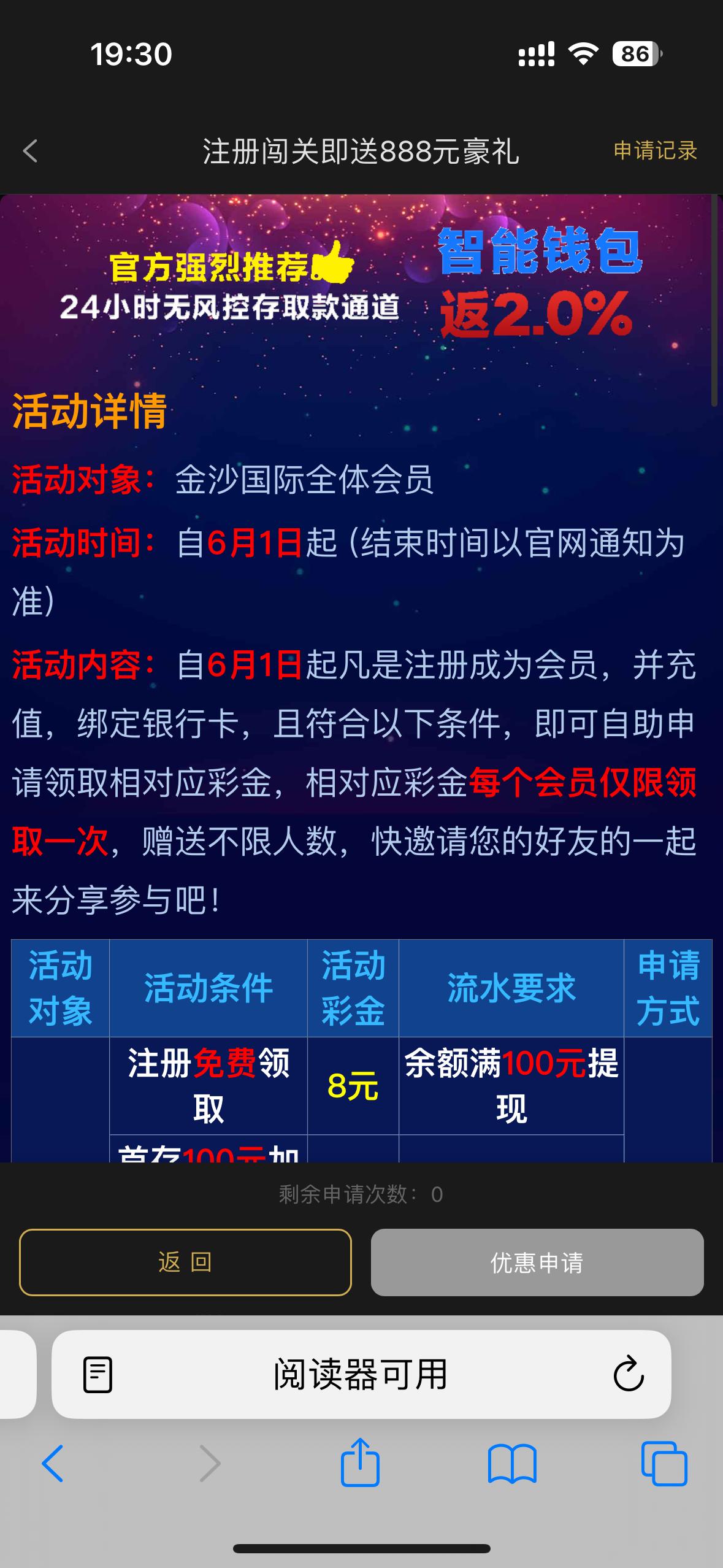The height and width of the screenshot is (1568, 723).
Task: Open reader view icon in address bar
Action: pyautogui.click(x=98, y=1375)
